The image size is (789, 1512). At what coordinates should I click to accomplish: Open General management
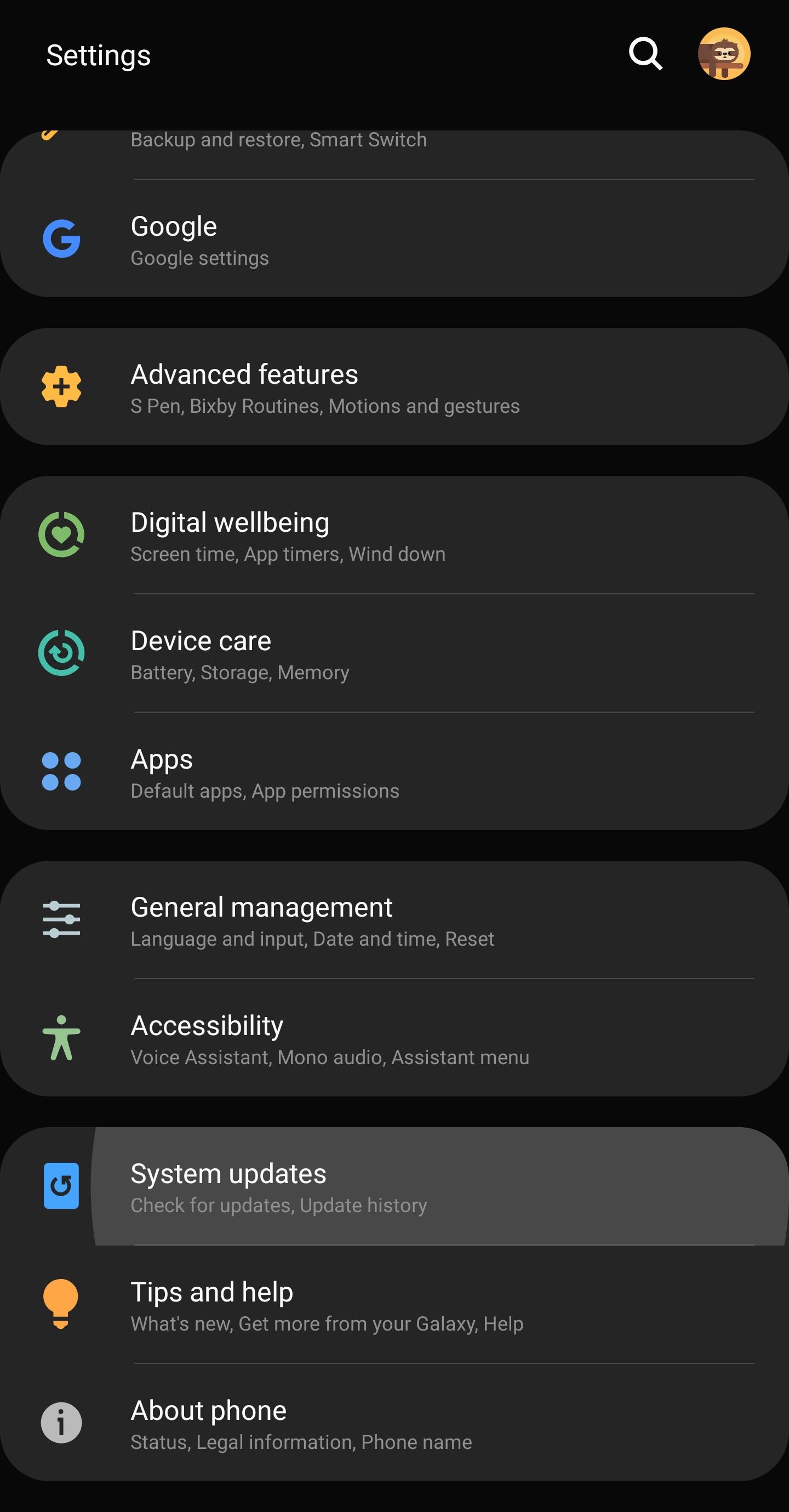pyautogui.click(x=393, y=920)
